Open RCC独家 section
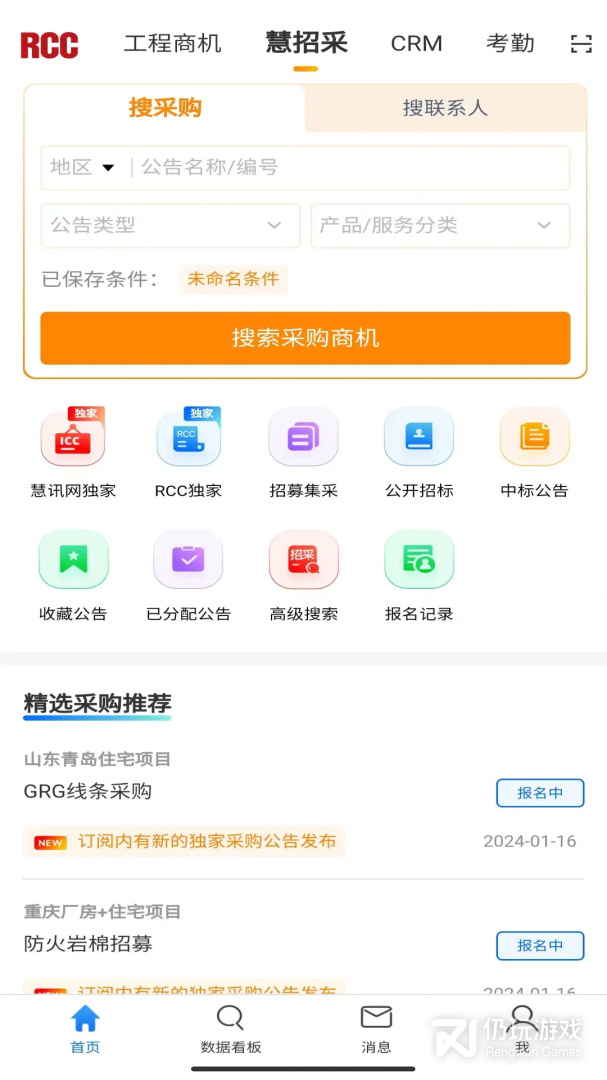The image size is (607, 1080). point(188,452)
